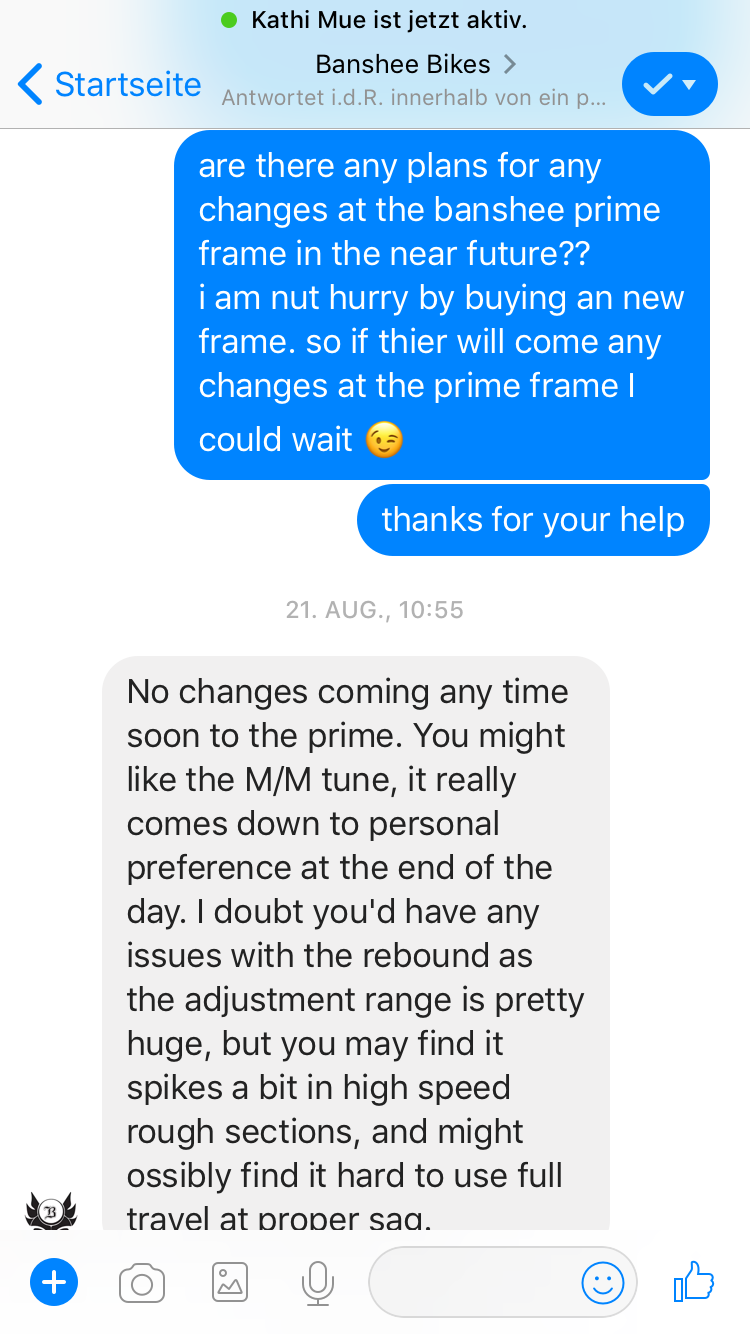The width and height of the screenshot is (750, 1334).
Task: Pick a photo from gallery
Action: coord(230,1282)
